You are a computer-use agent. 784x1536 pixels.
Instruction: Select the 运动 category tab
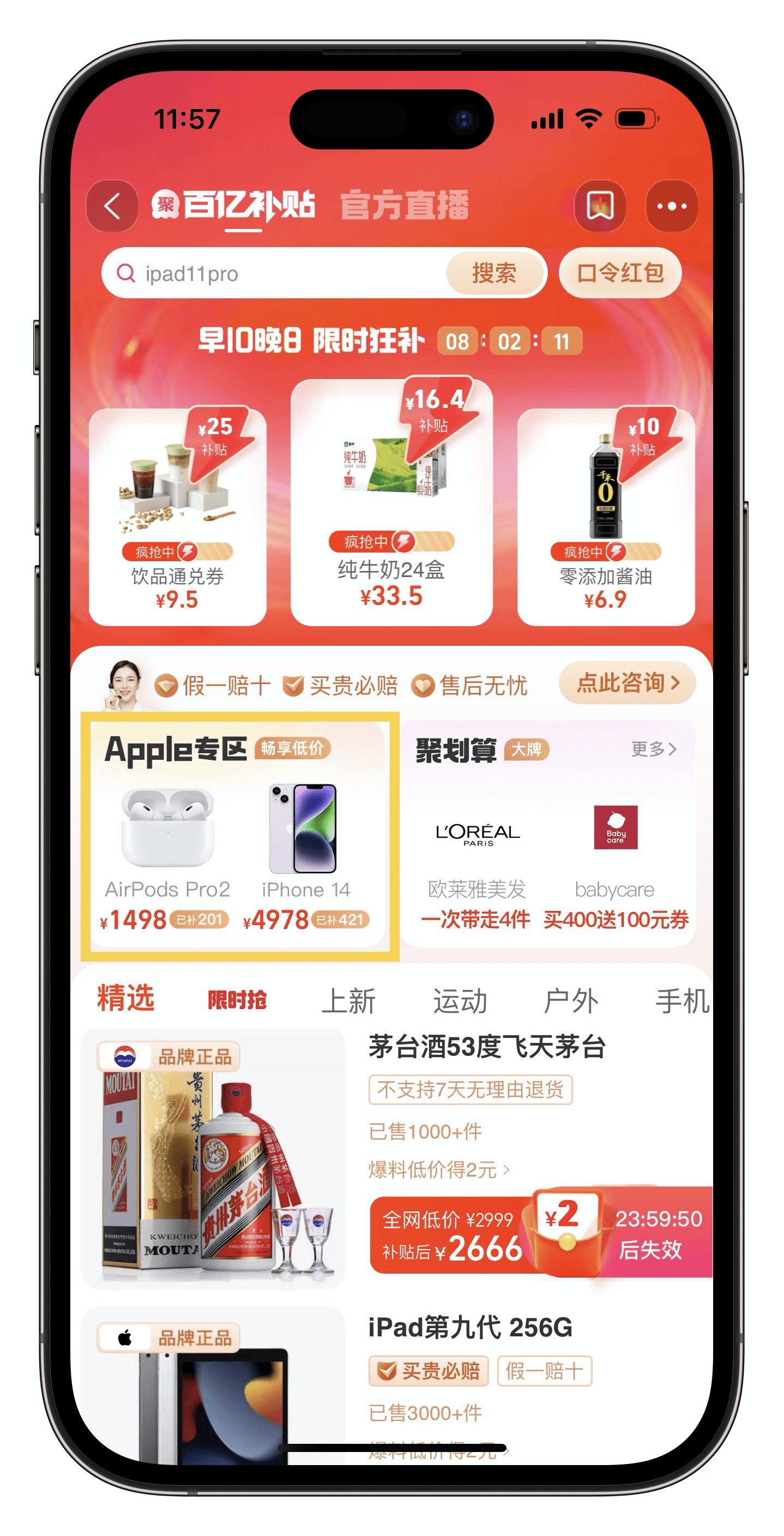[460, 1001]
